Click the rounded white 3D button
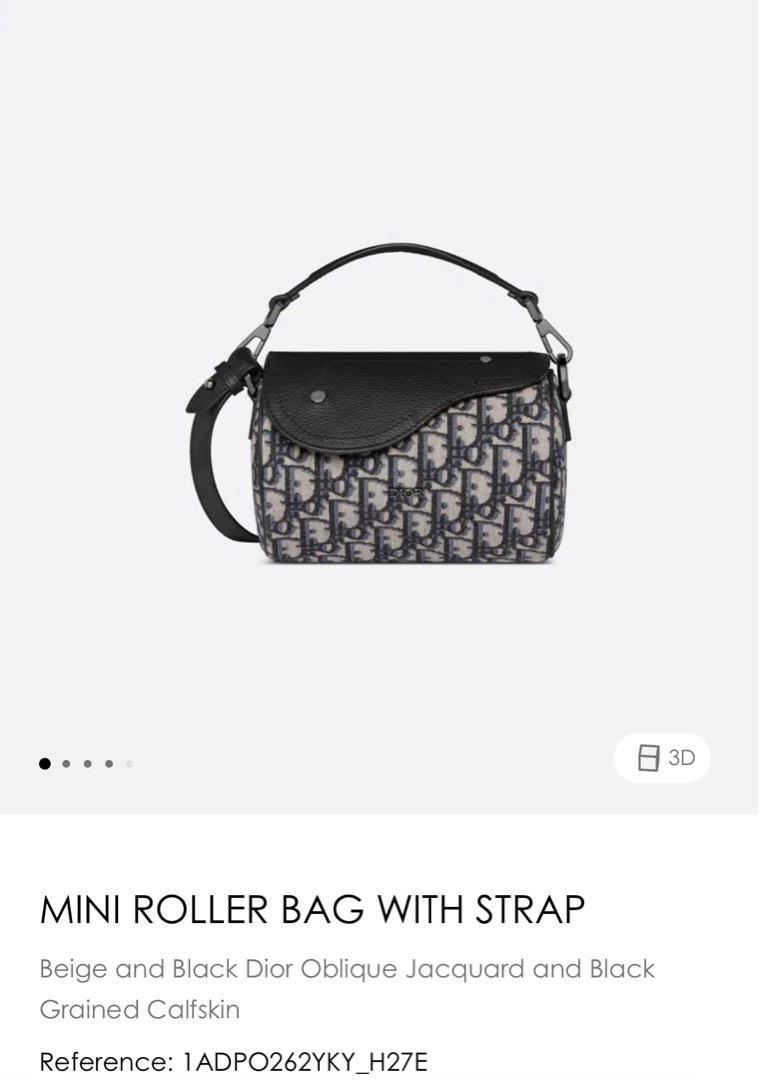The image size is (759, 1080). (662, 757)
